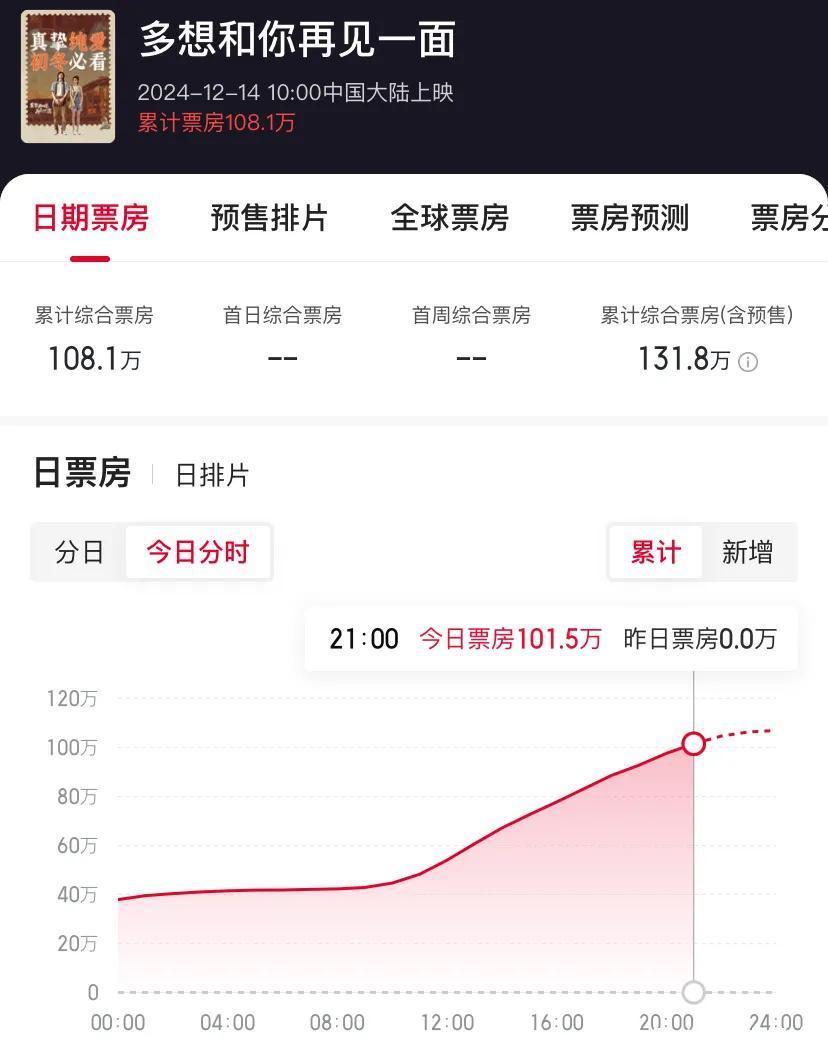The image size is (828, 1055).
Task: Switch to the 预售排片 tab
Action: [x=269, y=218]
